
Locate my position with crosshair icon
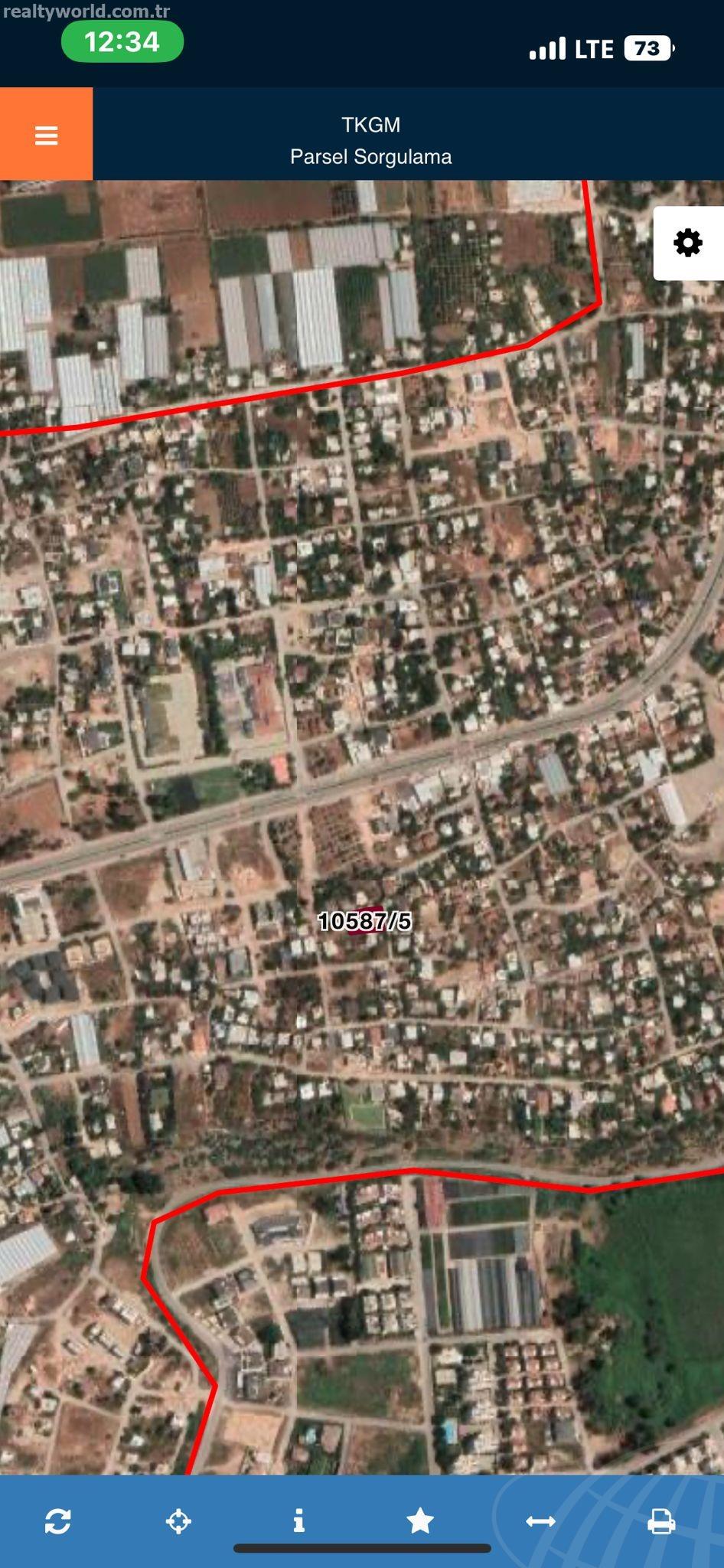[x=178, y=1521]
